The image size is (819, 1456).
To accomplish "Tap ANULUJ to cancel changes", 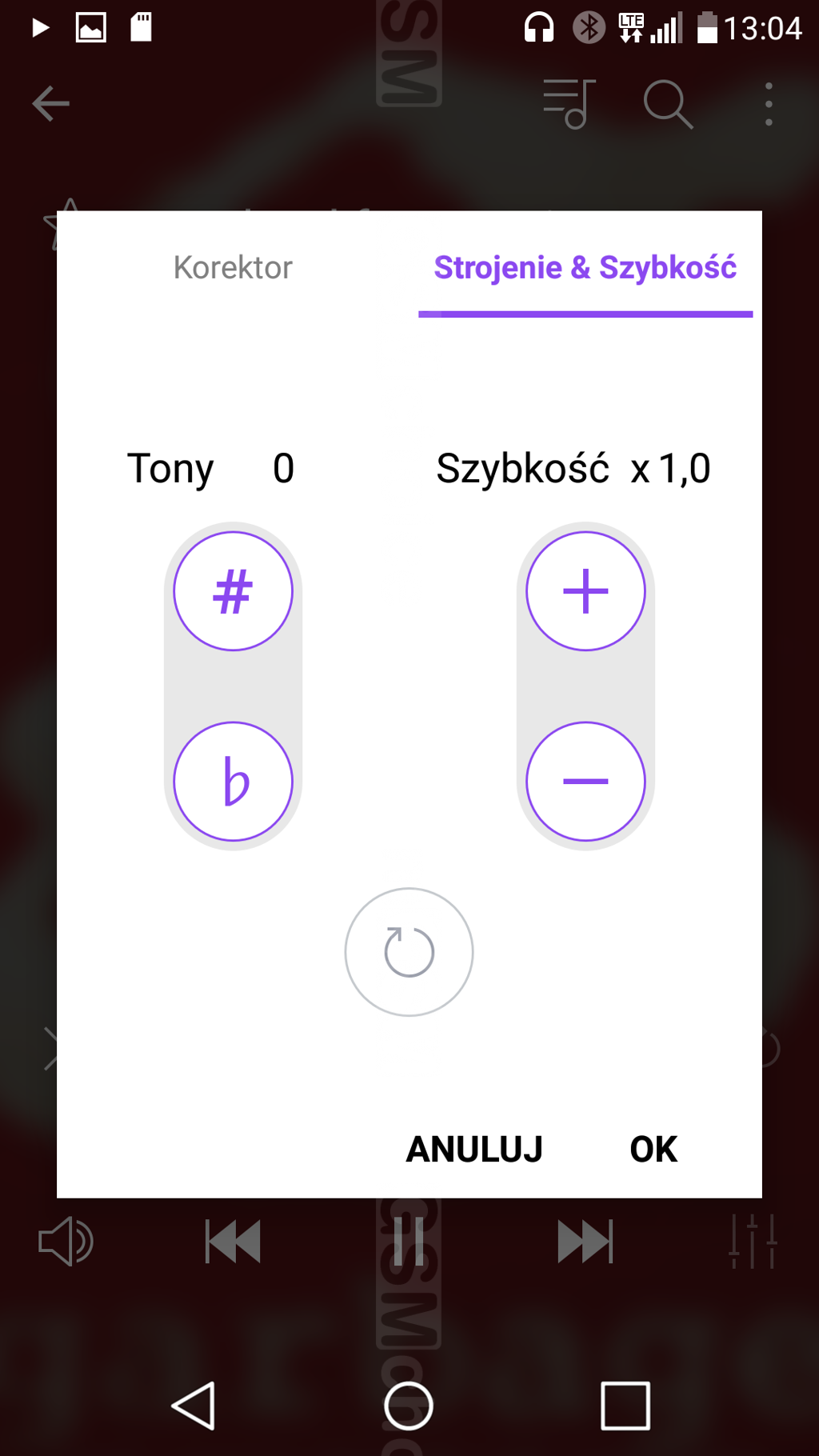I will tap(474, 1150).
